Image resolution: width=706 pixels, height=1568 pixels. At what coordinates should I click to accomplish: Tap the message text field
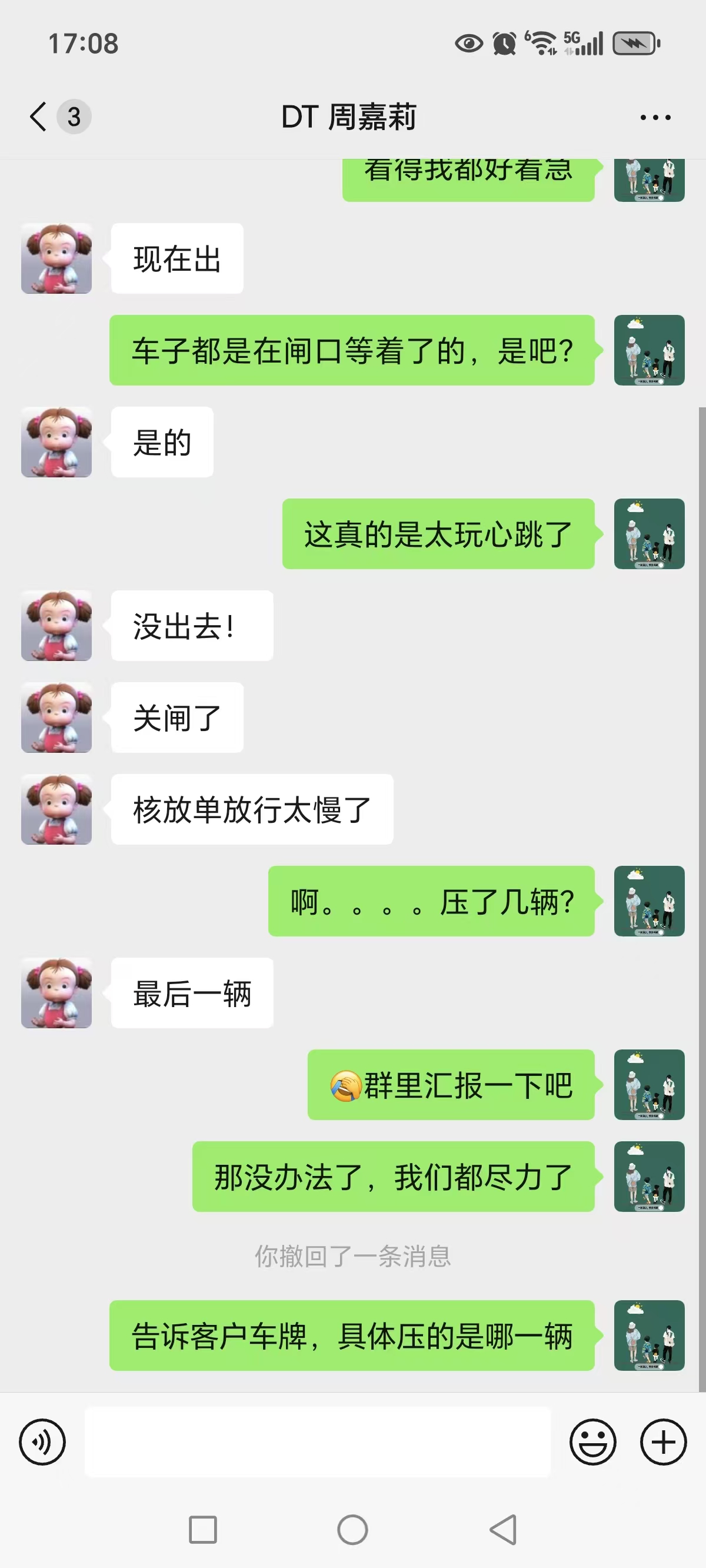pyautogui.click(x=318, y=1442)
